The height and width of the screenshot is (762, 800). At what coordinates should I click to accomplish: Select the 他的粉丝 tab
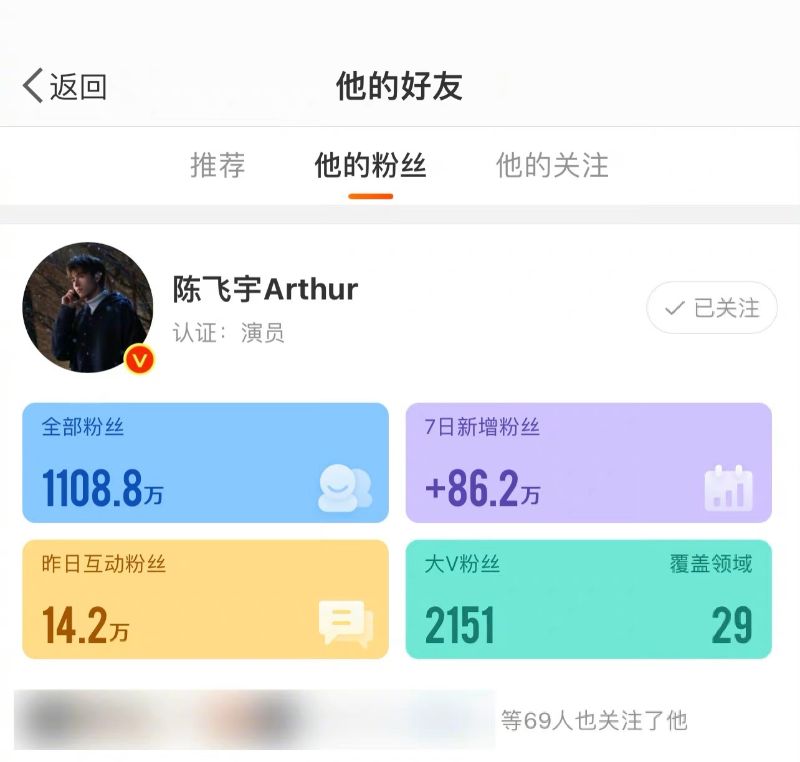[370, 165]
